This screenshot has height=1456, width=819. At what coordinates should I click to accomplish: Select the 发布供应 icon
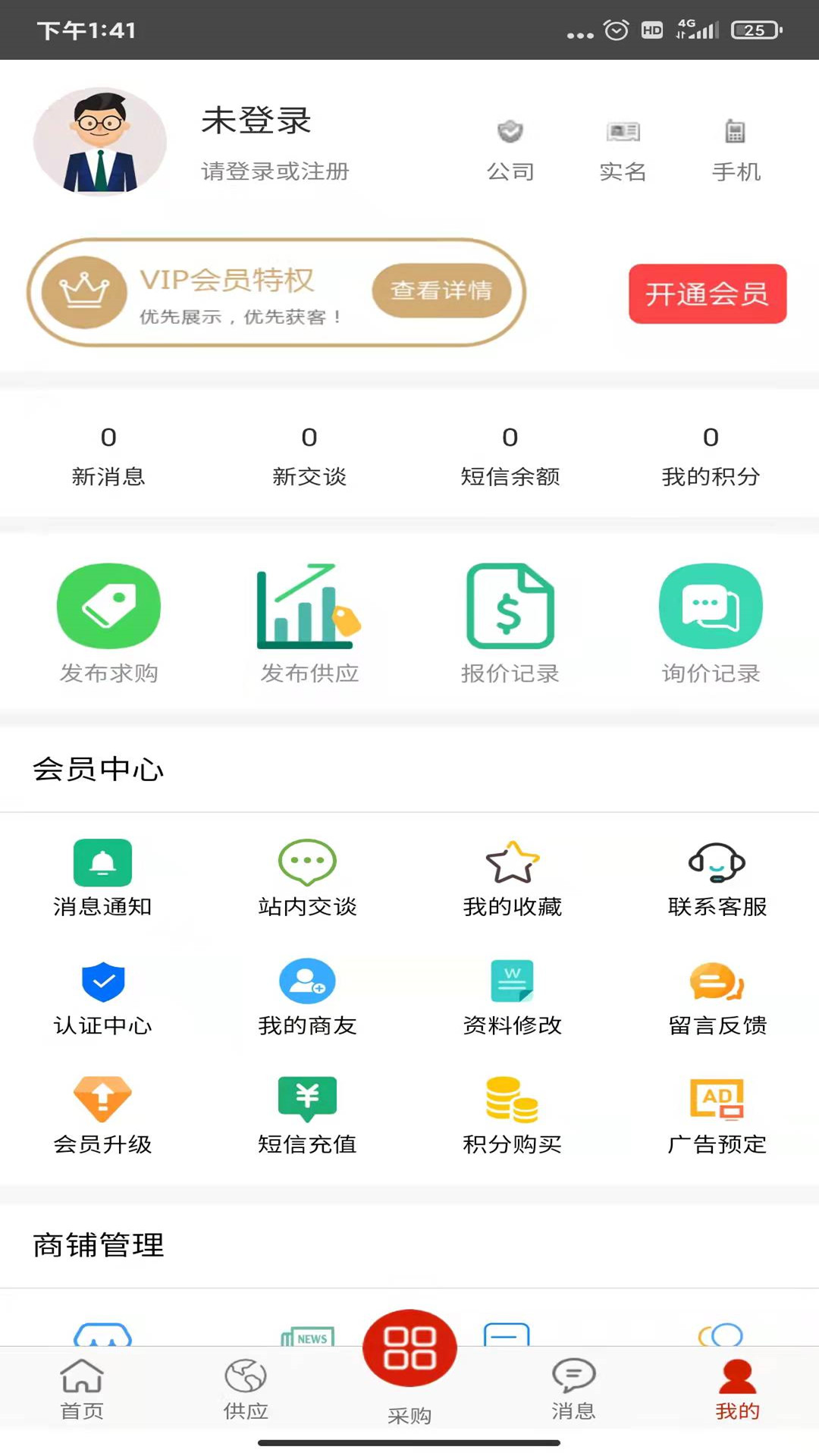tap(307, 622)
